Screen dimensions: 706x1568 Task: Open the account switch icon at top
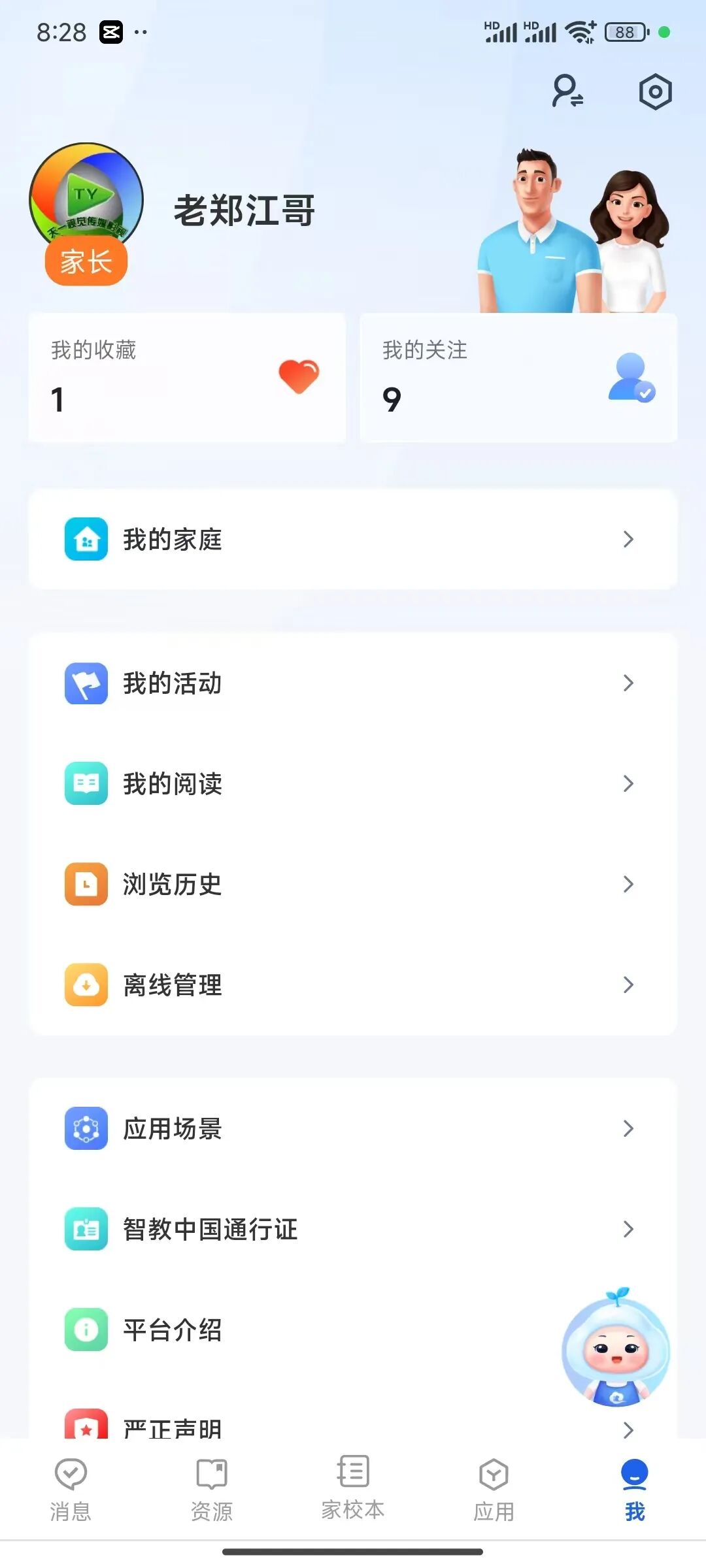pos(566,91)
